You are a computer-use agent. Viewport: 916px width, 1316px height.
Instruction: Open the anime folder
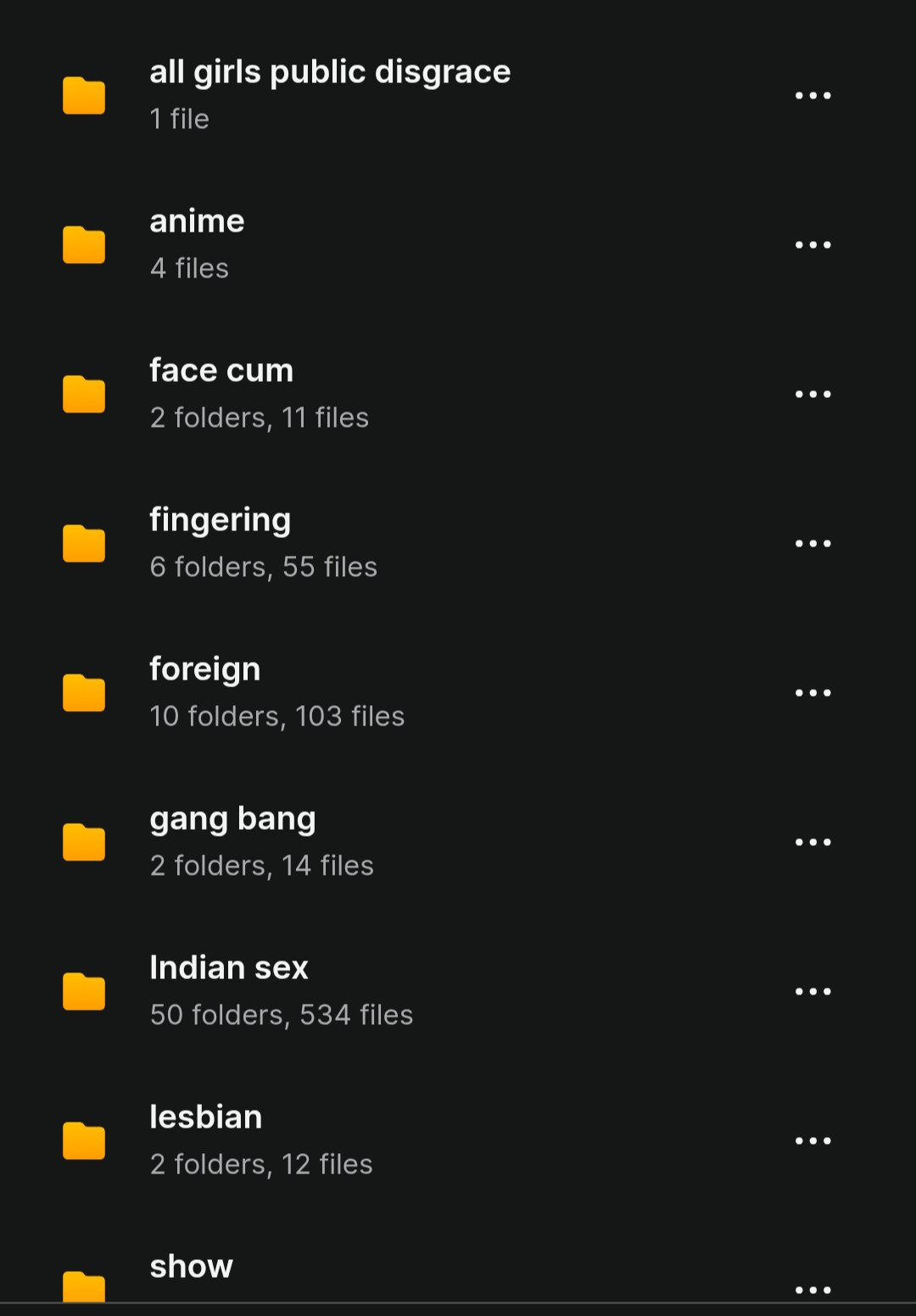197,244
